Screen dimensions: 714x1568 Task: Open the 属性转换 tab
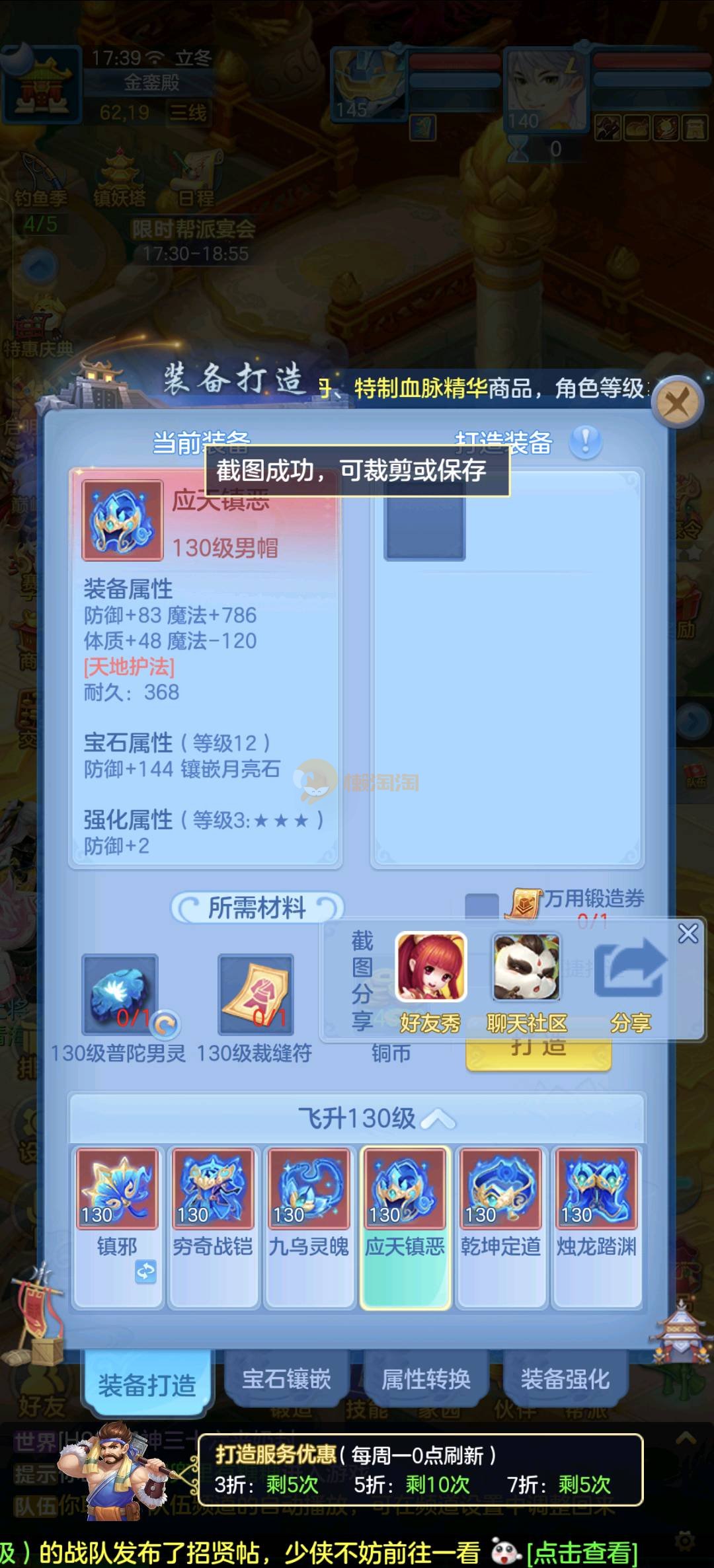click(x=426, y=1380)
